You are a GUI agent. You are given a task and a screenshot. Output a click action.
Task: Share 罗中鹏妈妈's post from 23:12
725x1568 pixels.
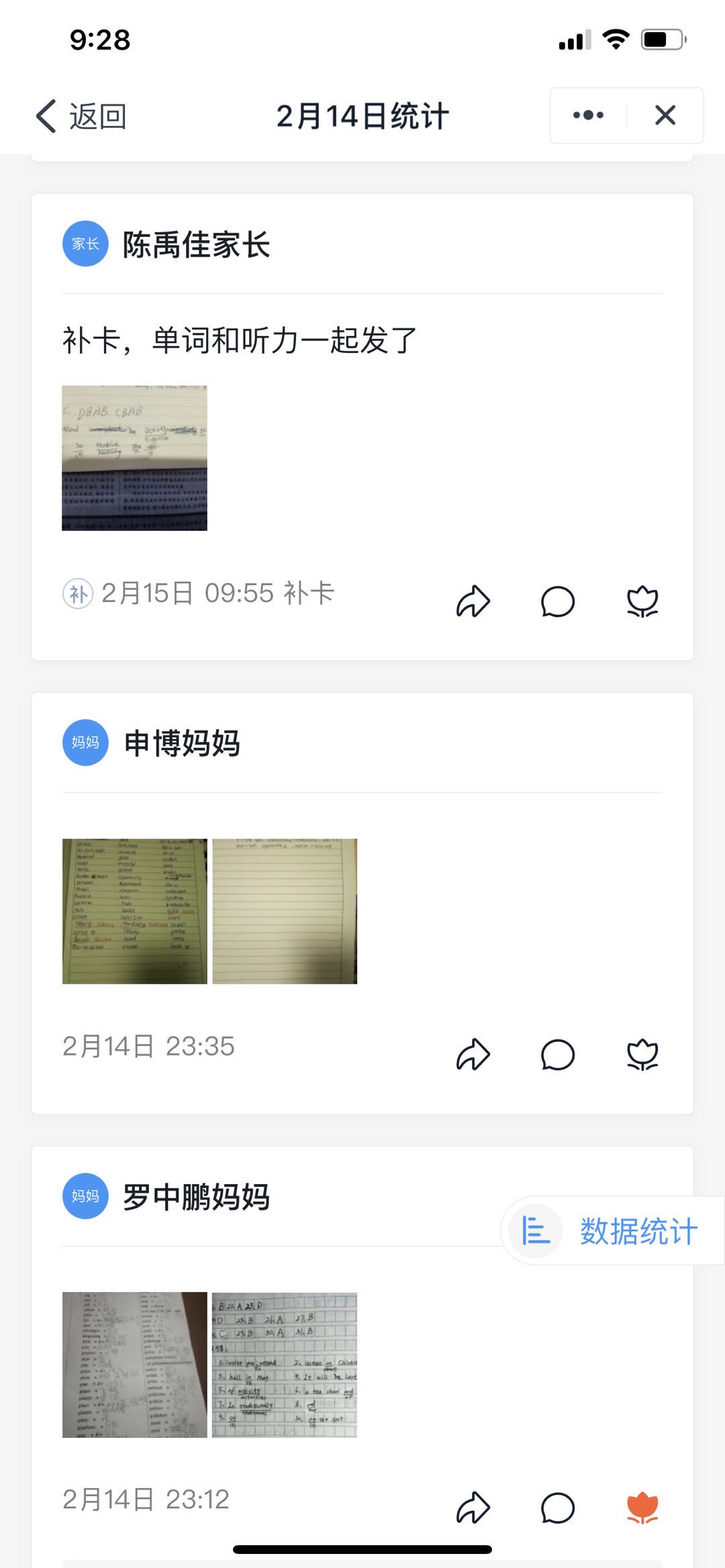(473, 1508)
